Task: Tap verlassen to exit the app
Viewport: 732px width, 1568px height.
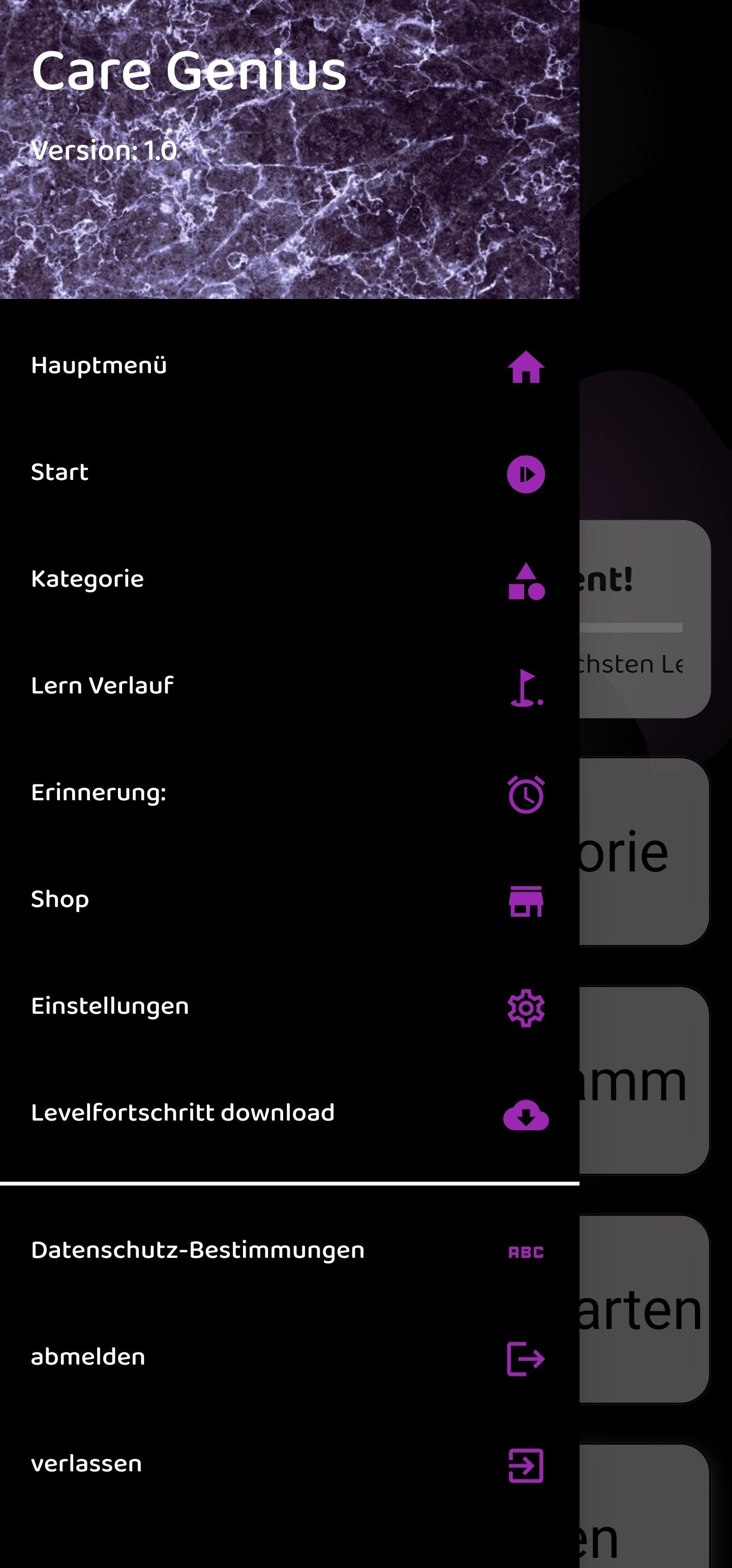Action: tap(290, 1464)
